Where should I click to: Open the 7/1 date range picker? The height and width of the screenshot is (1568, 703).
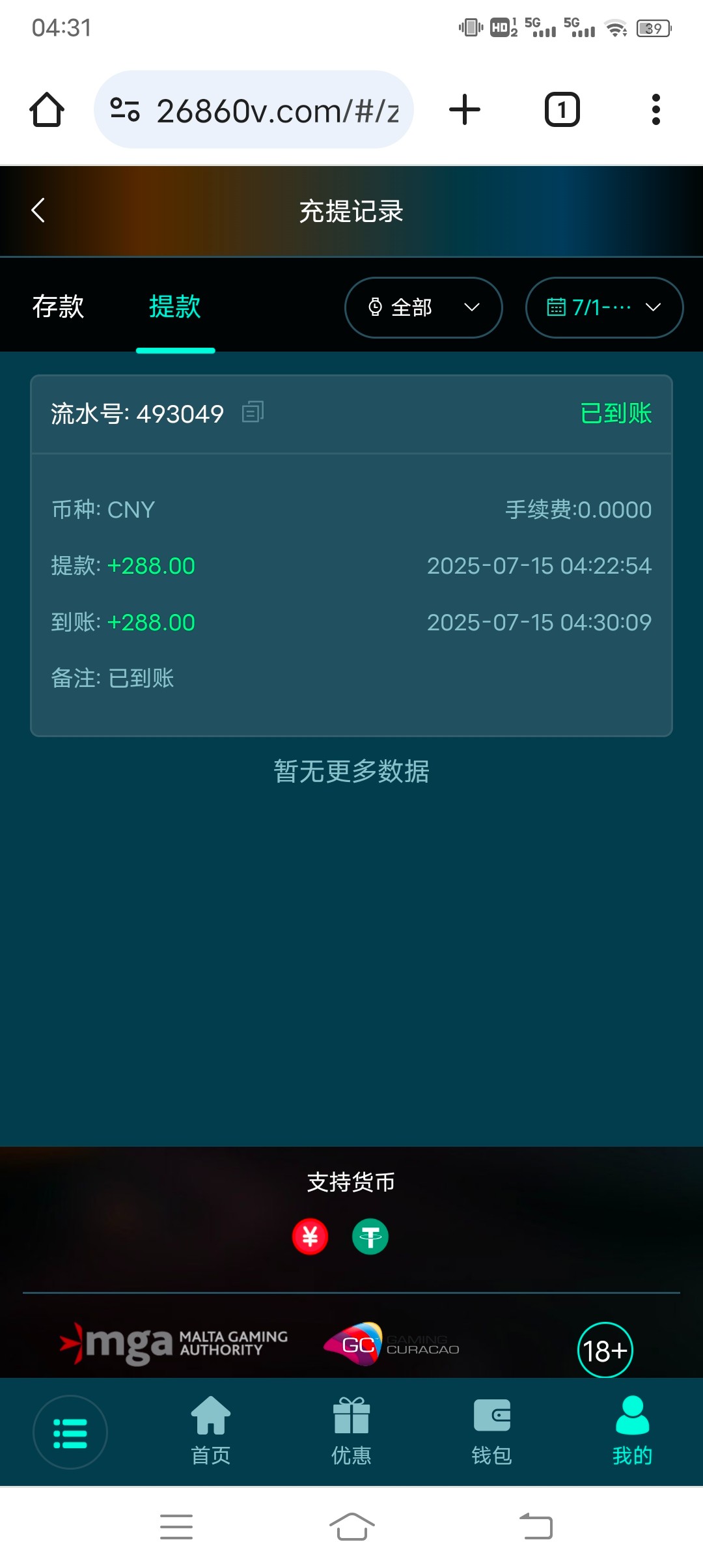tap(604, 307)
